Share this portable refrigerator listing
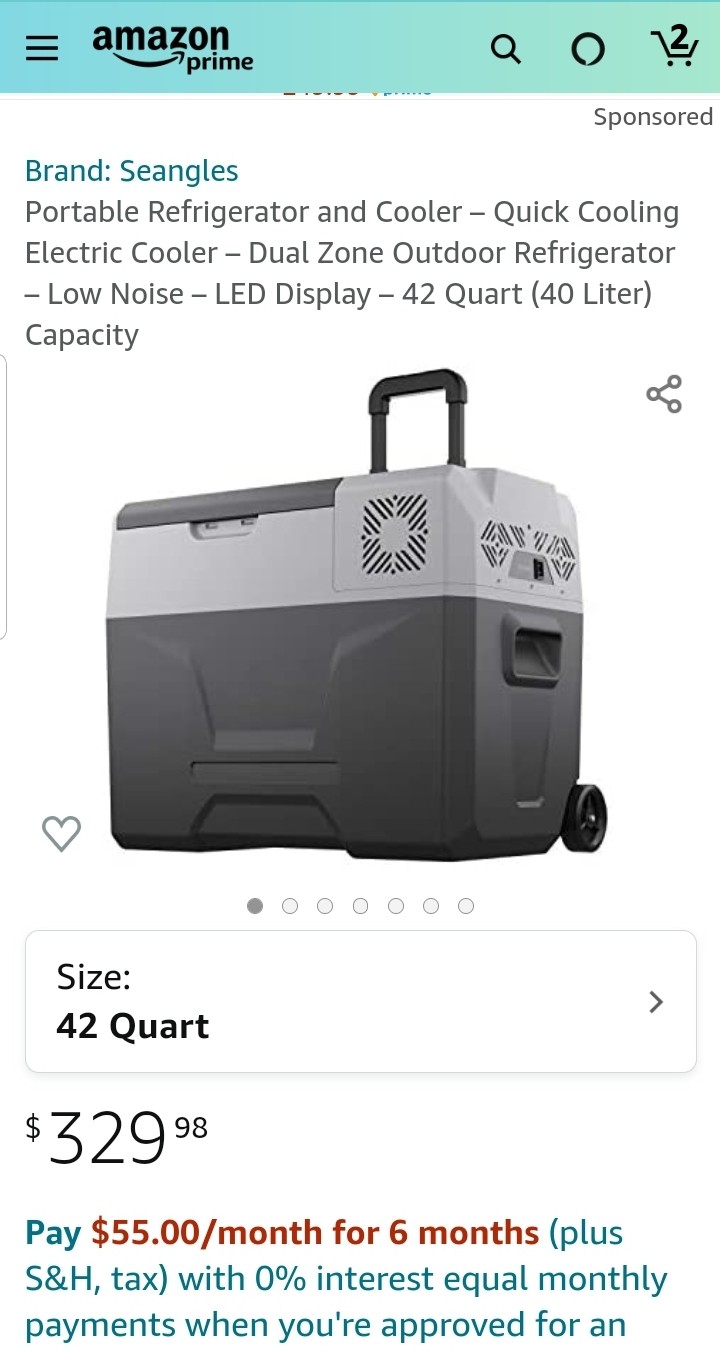 (664, 394)
